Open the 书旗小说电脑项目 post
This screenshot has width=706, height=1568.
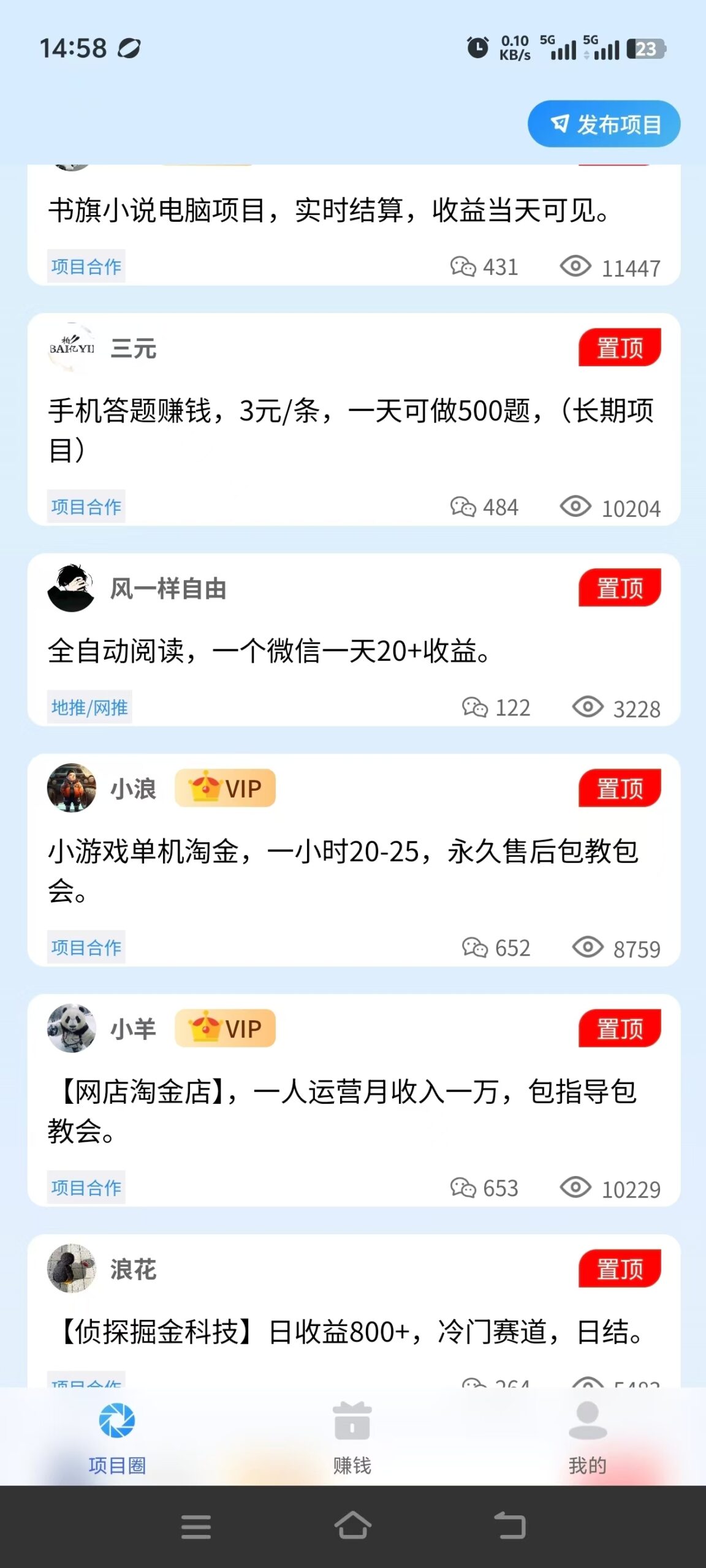(x=328, y=211)
